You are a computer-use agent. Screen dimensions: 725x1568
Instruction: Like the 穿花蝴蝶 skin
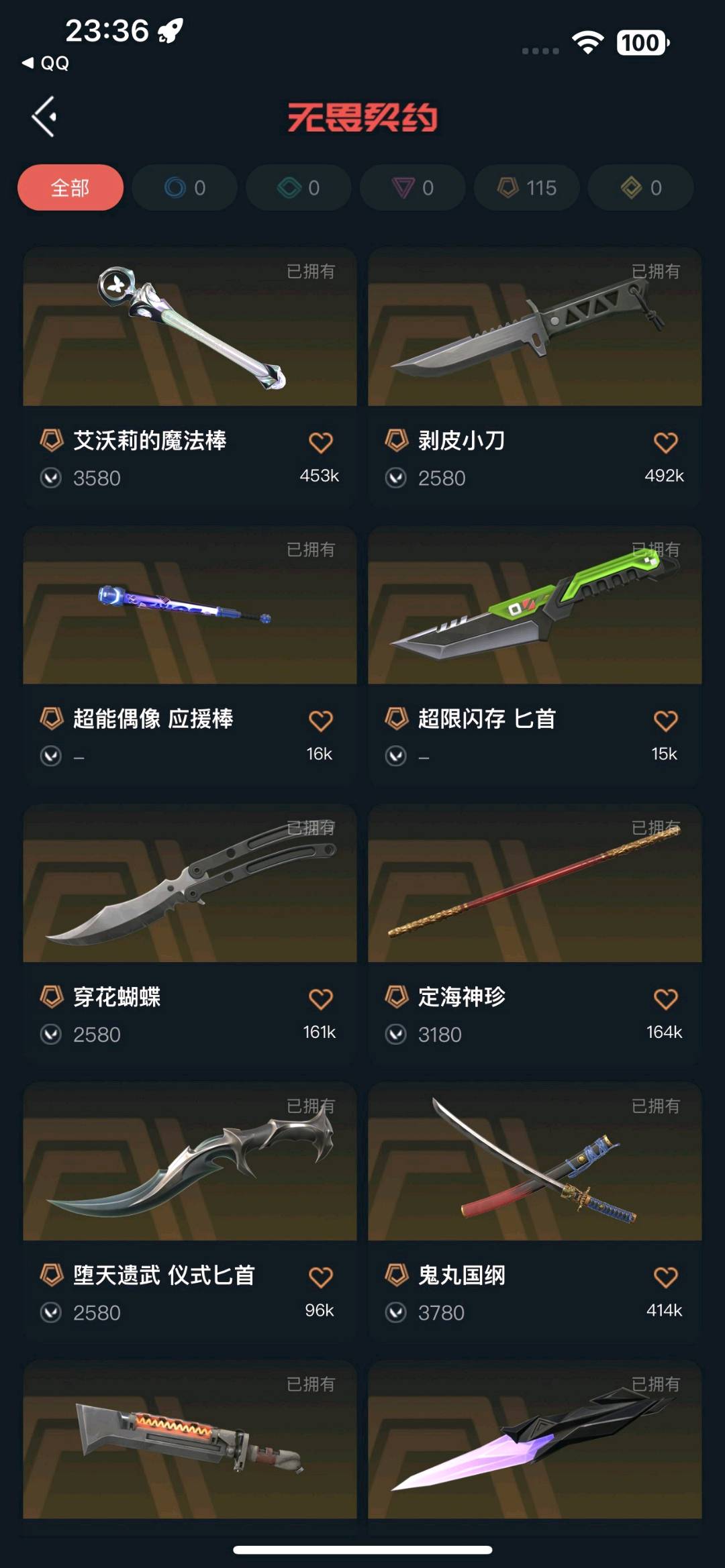pyautogui.click(x=320, y=1000)
